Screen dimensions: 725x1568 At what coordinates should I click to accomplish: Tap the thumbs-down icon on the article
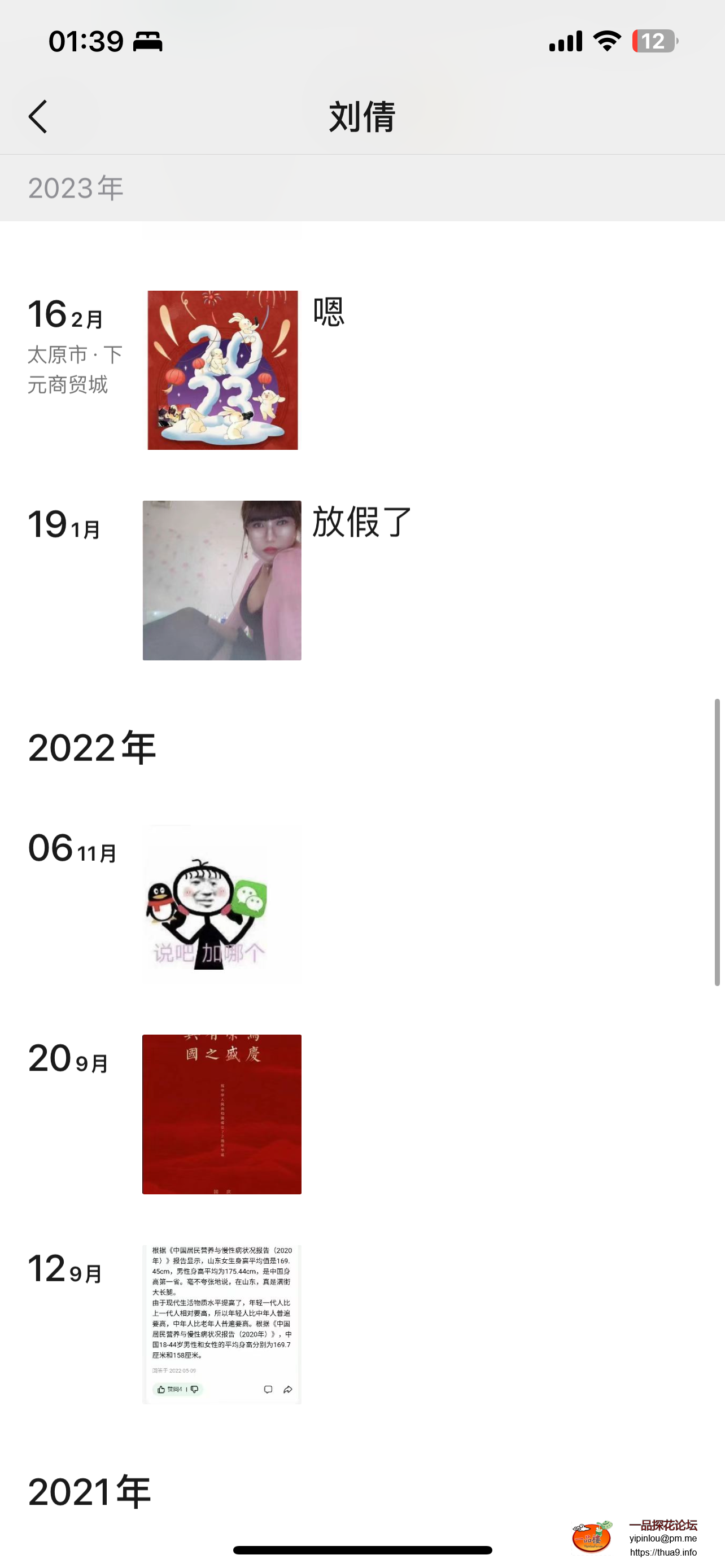(194, 1390)
